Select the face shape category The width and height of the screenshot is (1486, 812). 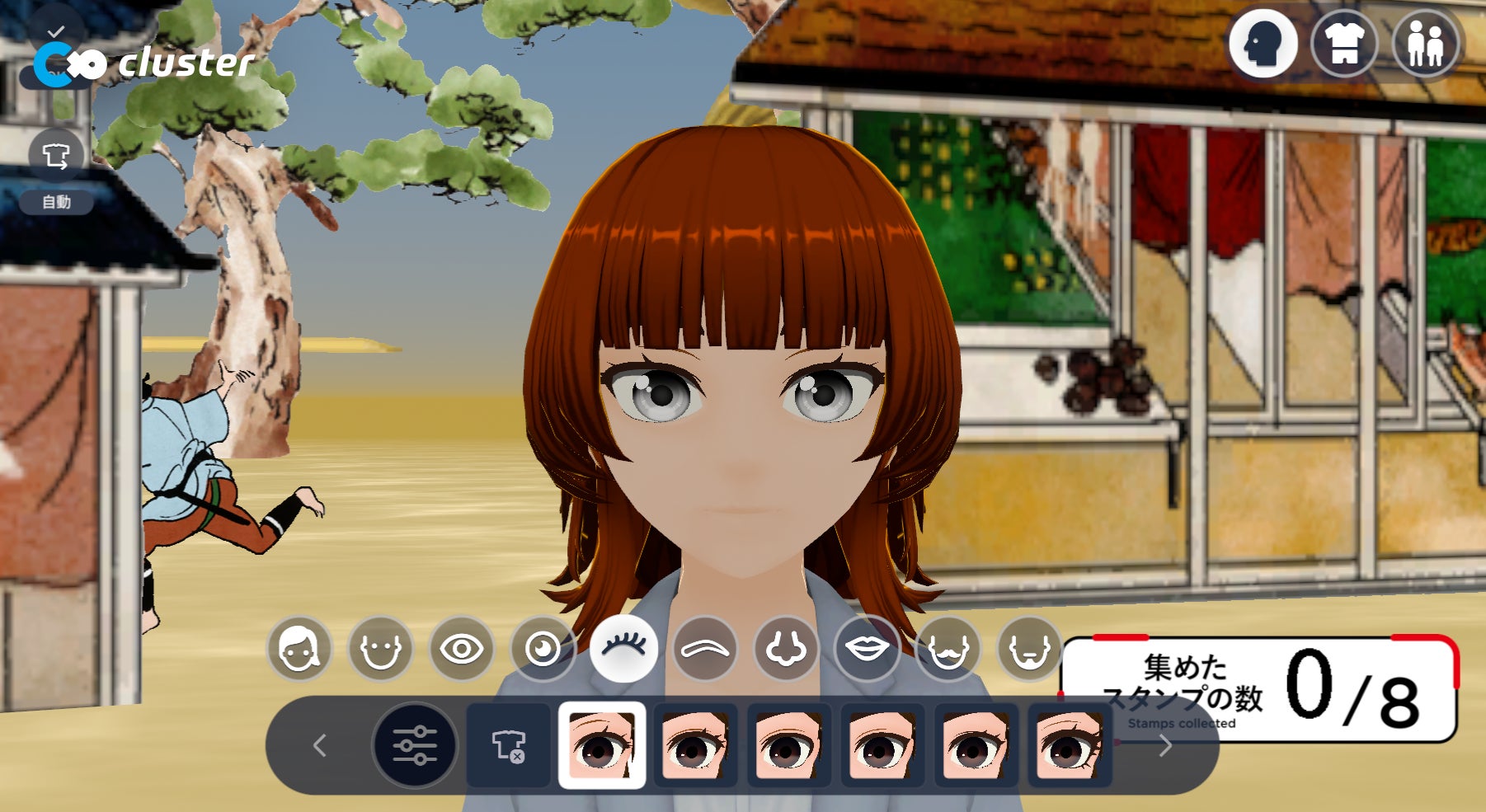coord(380,649)
